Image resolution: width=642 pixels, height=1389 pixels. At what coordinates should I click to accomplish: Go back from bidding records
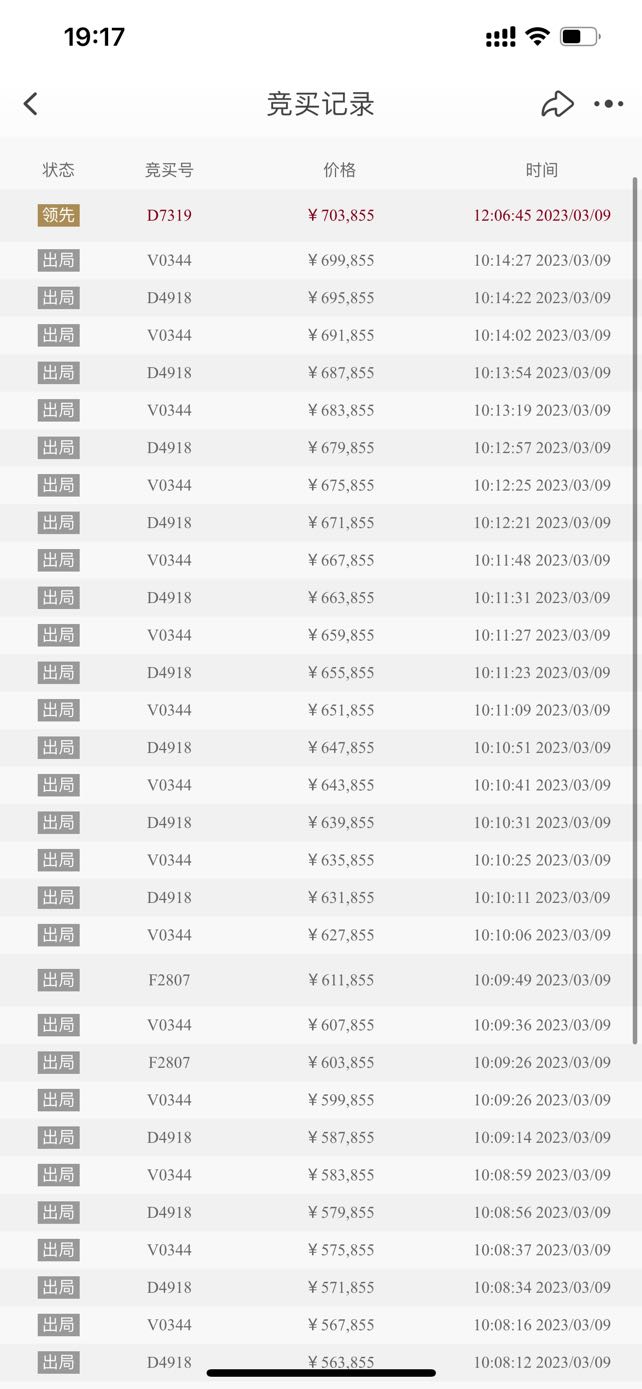coord(31,104)
